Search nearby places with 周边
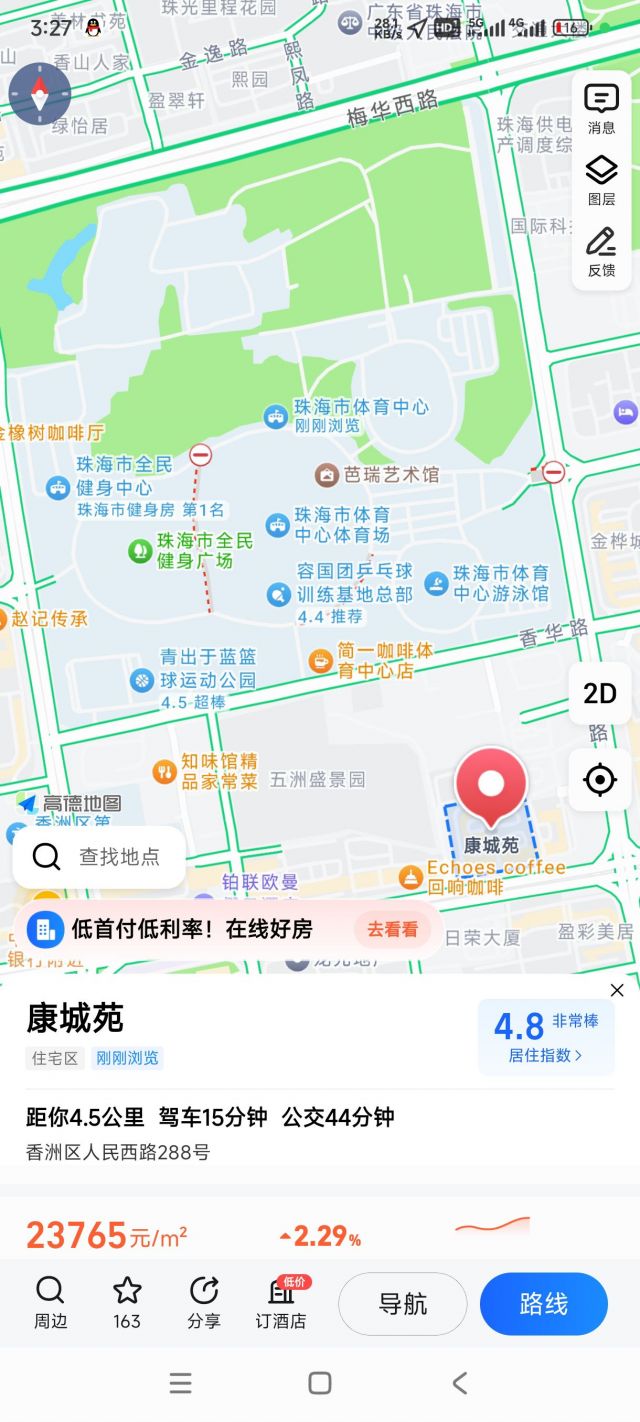The width and height of the screenshot is (640, 1422). pyautogui.click(x=50, y=1302)
